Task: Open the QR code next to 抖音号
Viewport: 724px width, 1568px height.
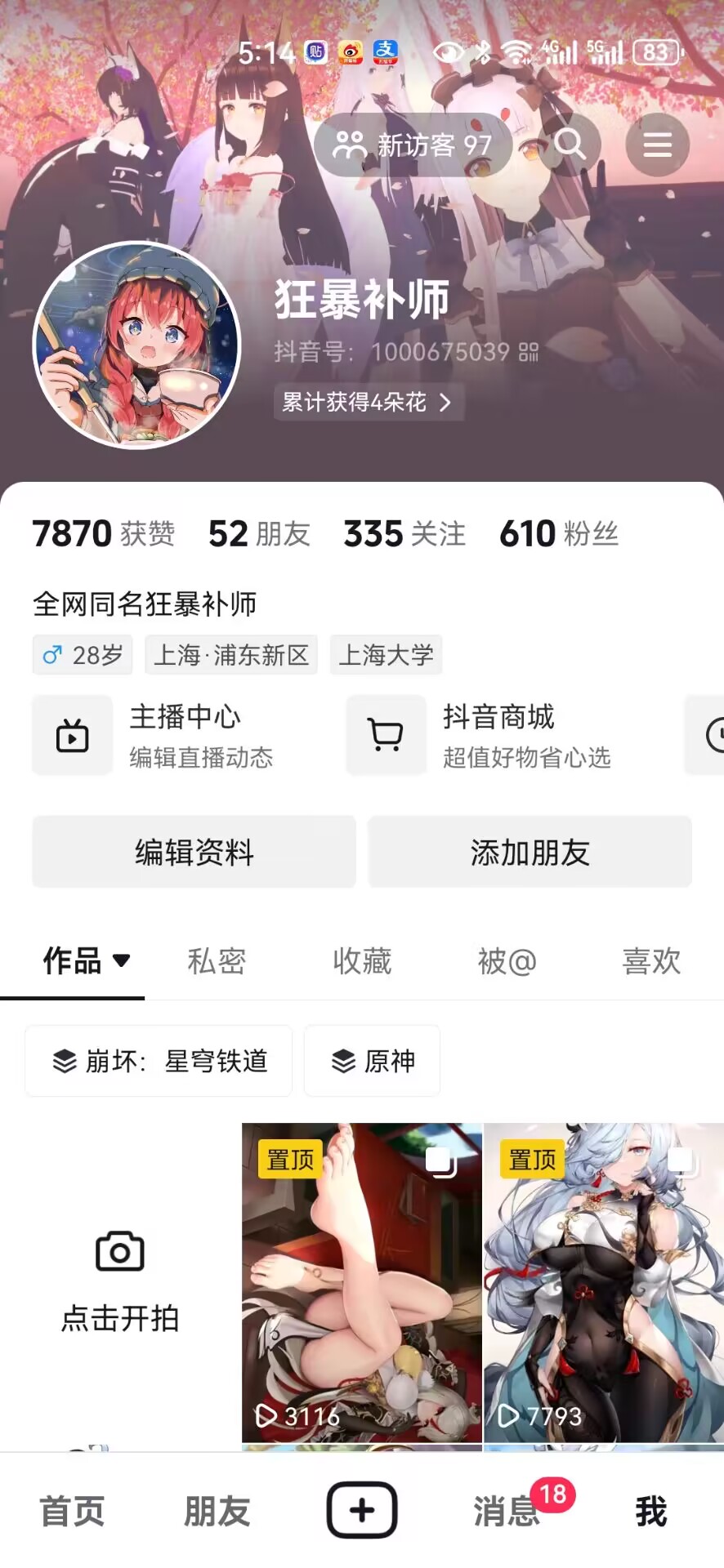Action: [529, 352]
